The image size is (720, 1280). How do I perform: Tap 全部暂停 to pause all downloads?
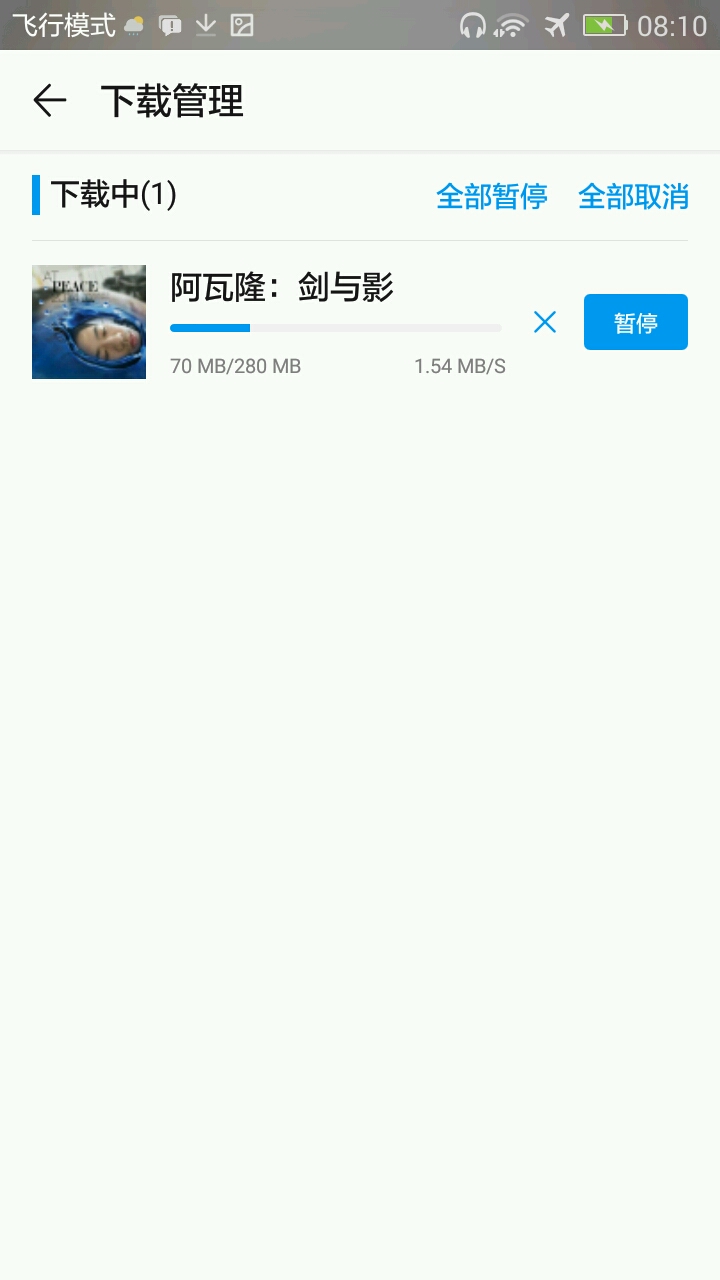(491, 196)
